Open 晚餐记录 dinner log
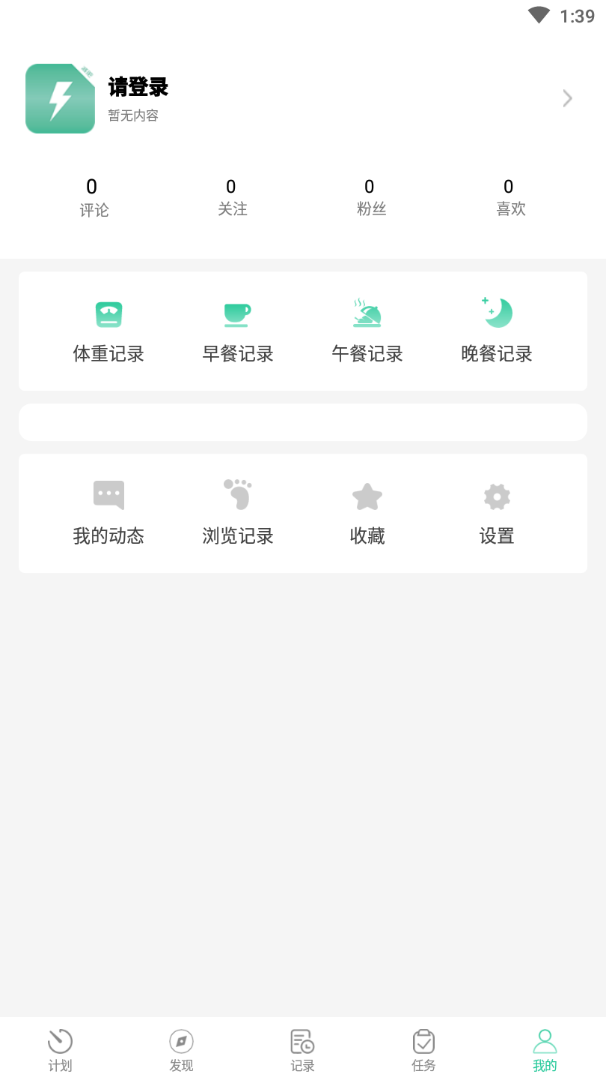Image resolution: width=606 pixels, height=1080 pixels. [496, 331]
